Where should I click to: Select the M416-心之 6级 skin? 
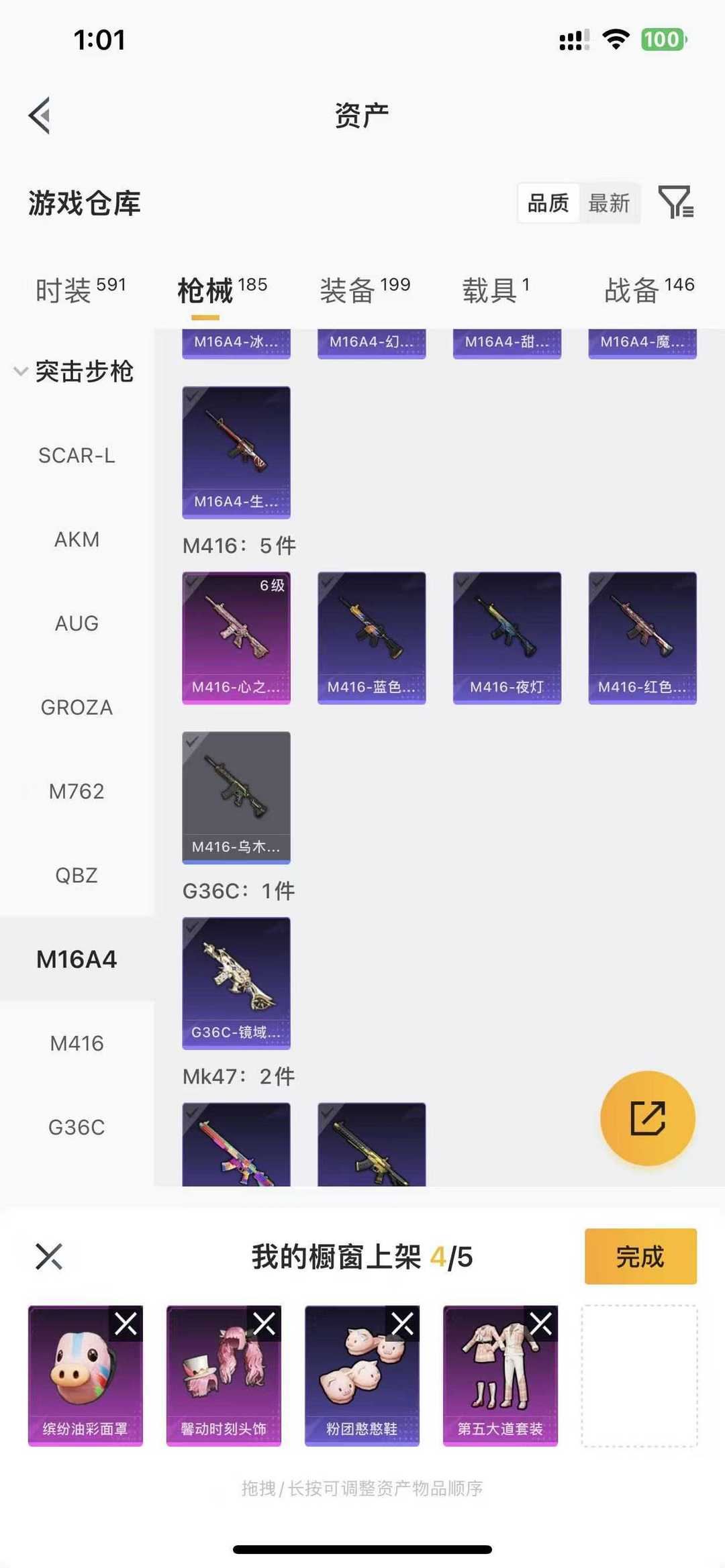236,637
